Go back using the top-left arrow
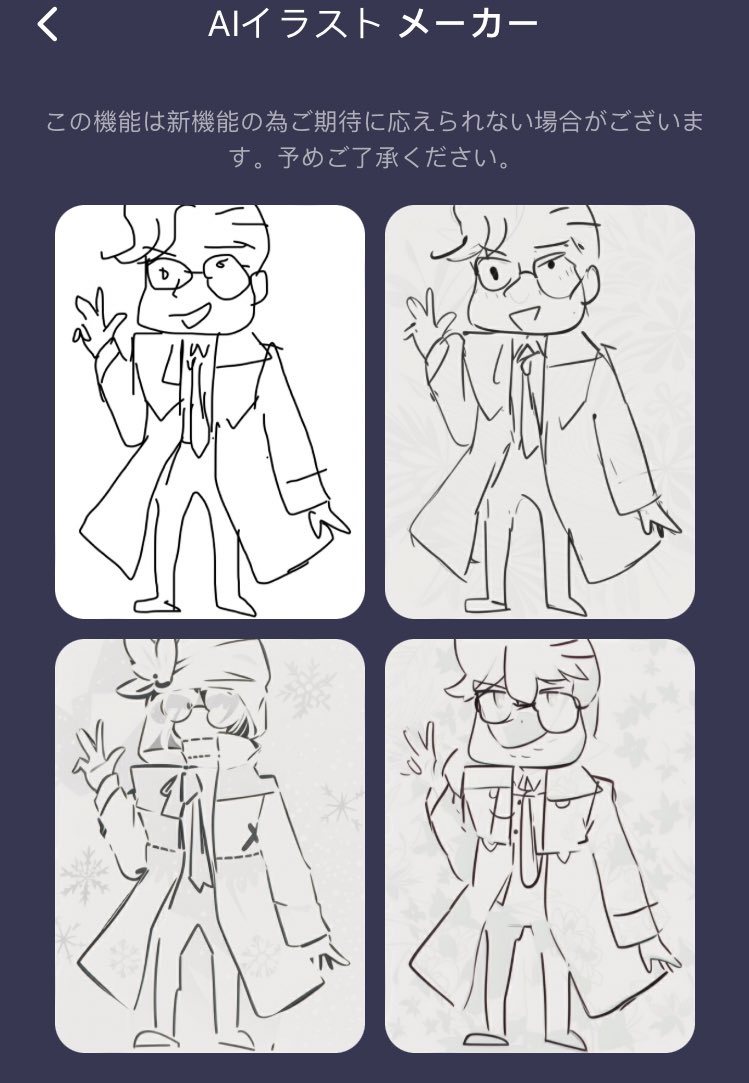749x1083 pixels. (x=47, y=25)
